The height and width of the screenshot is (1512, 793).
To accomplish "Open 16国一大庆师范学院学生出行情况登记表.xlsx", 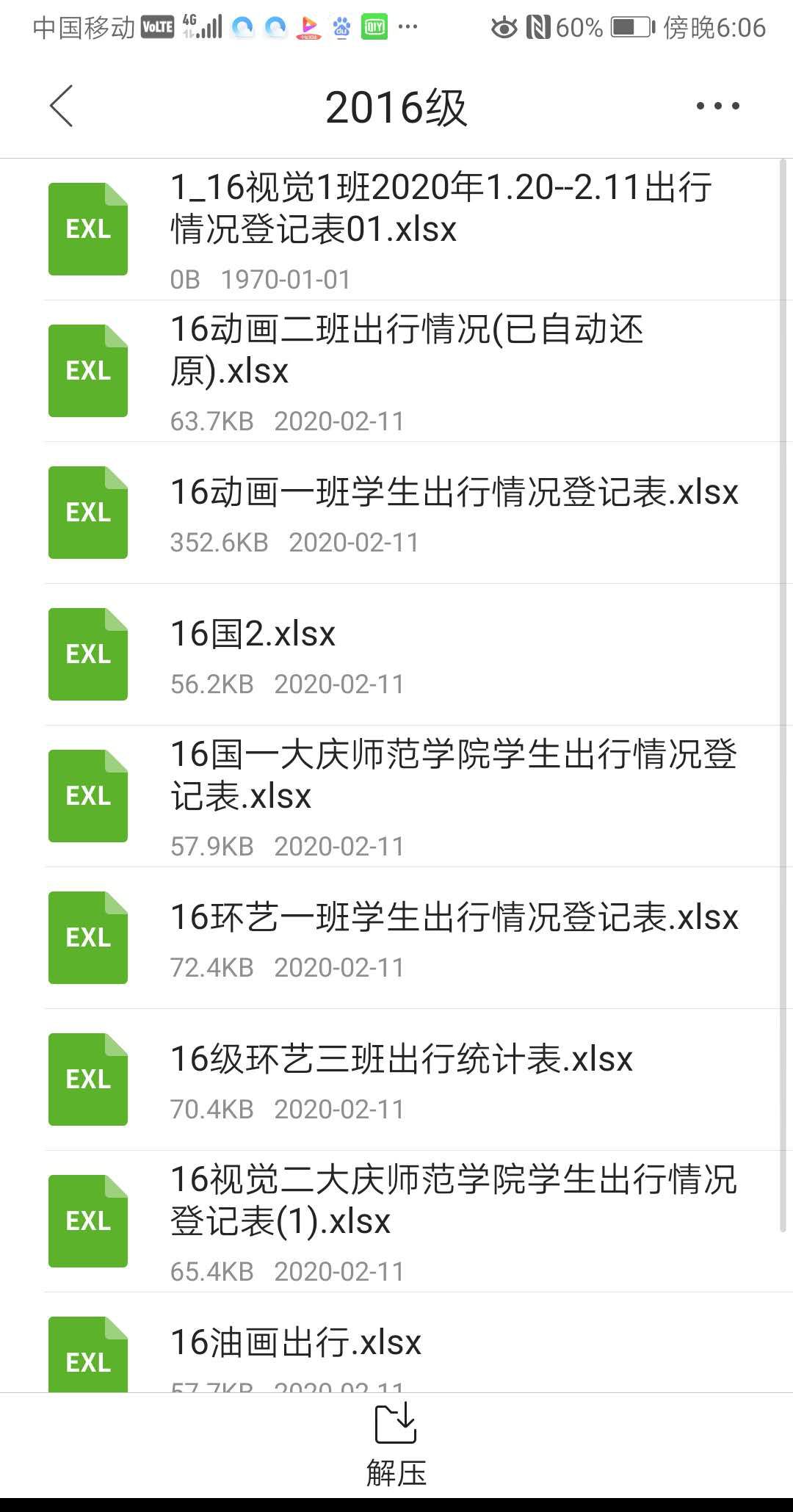I will (x=396, y=797).
